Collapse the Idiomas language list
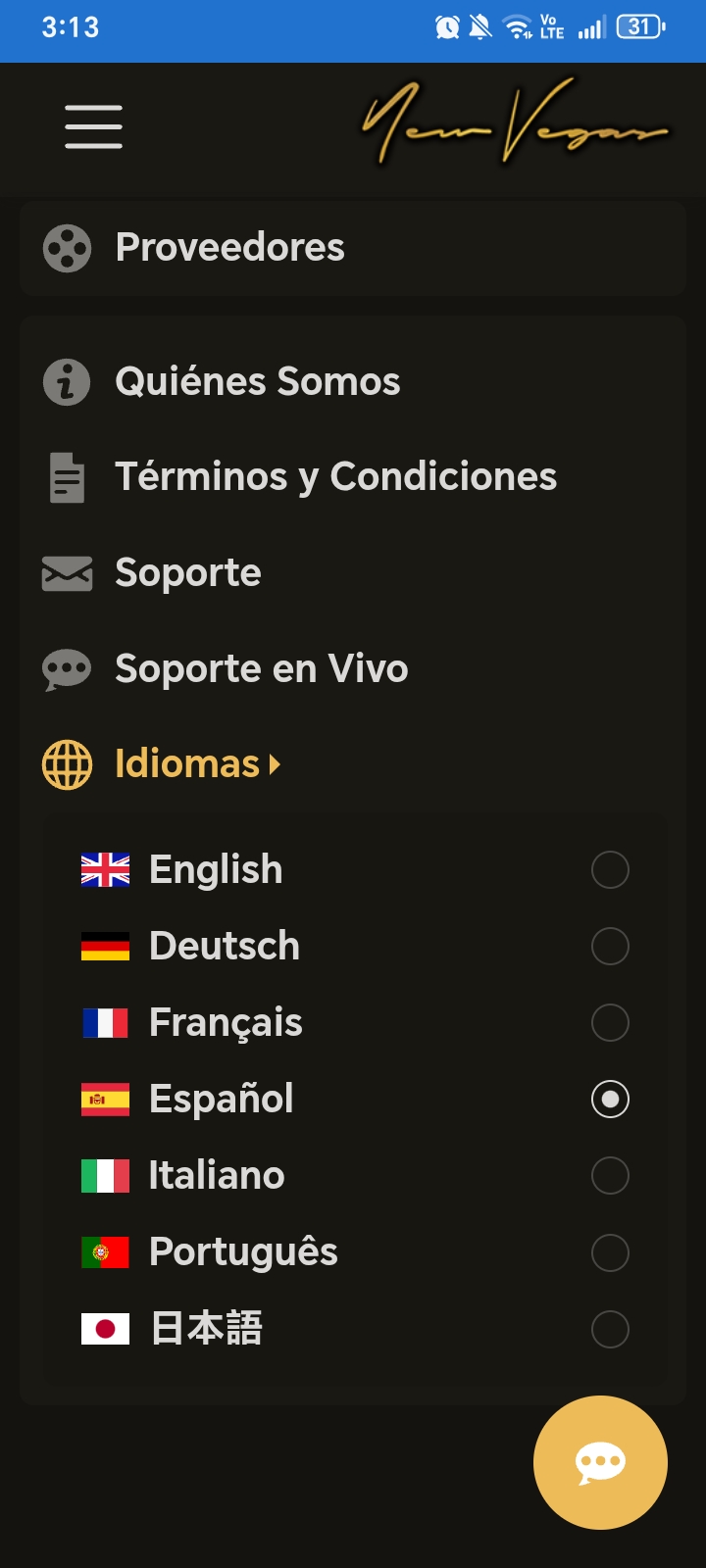This screenshot has width=706, height=1568. point(186,764)
